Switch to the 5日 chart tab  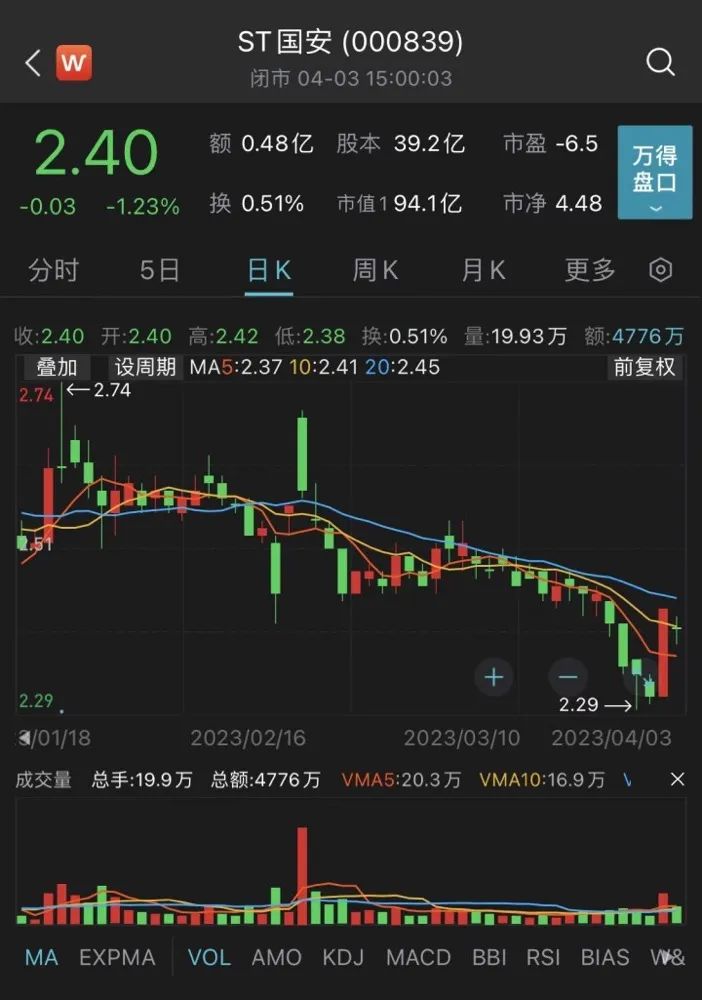[x=160, y=270]
